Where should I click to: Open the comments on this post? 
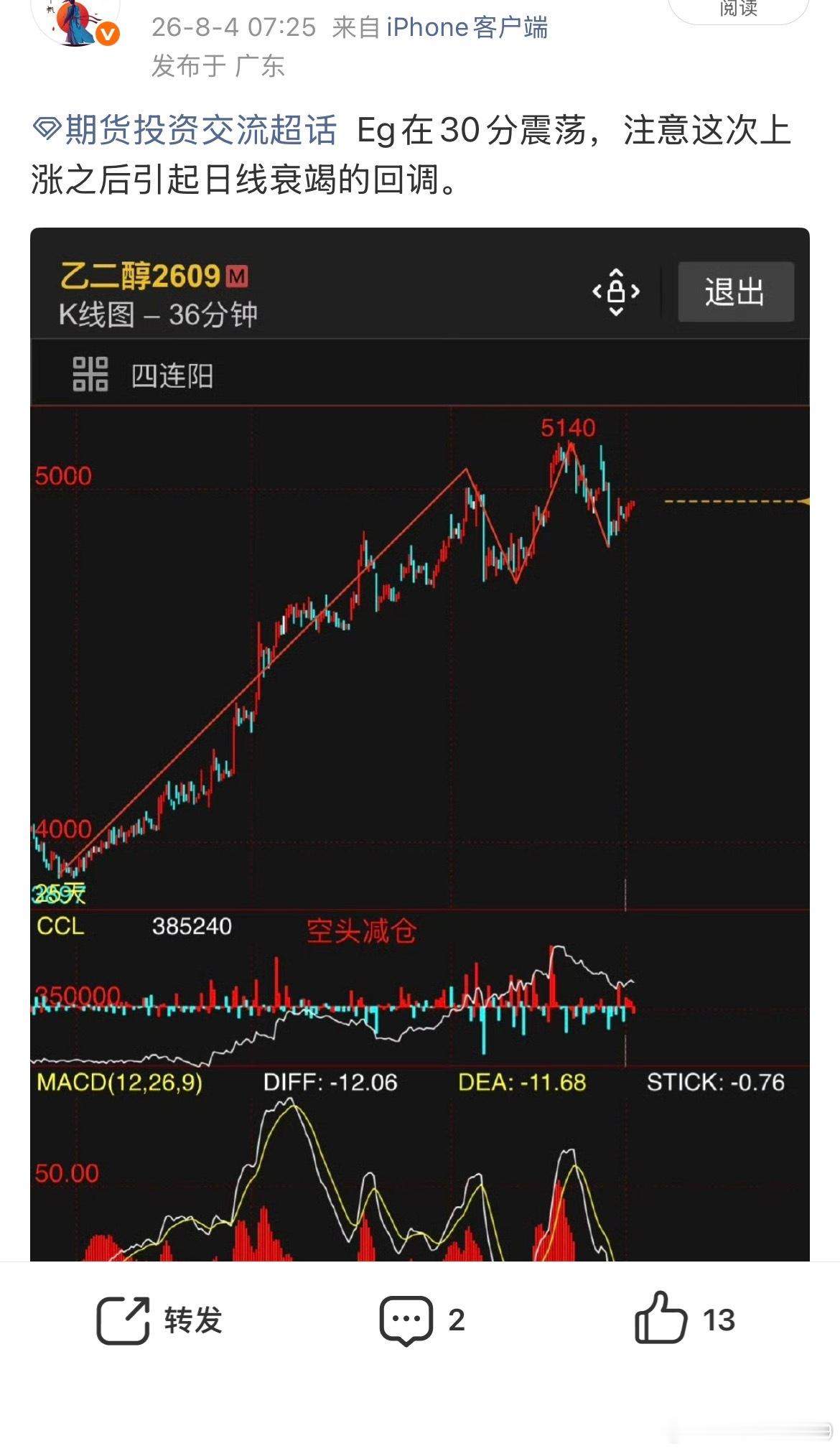click(422, 1320)
